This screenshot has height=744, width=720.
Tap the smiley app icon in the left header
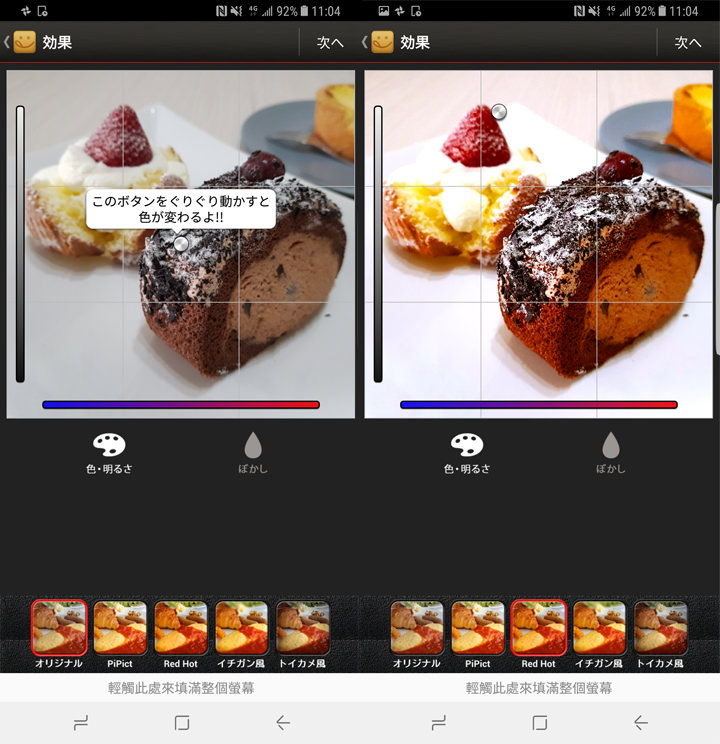tap(22, 43)
